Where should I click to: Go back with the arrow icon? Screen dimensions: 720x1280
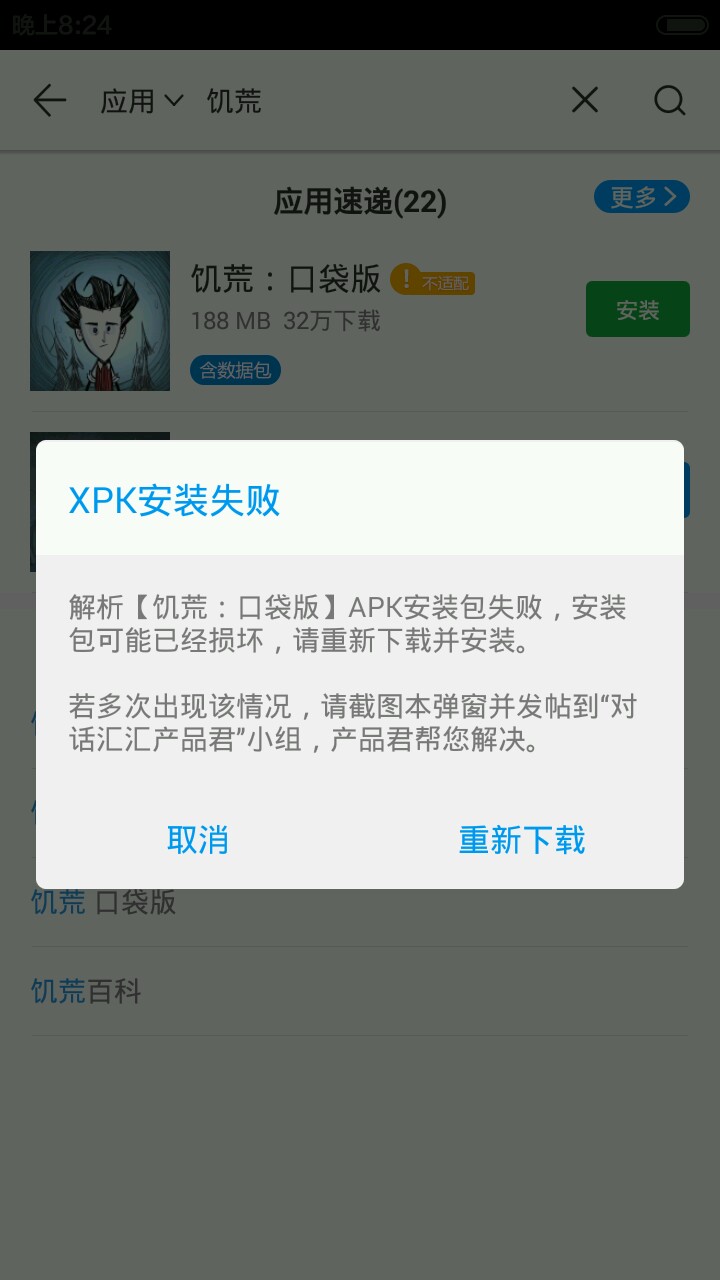pos(49,100)
